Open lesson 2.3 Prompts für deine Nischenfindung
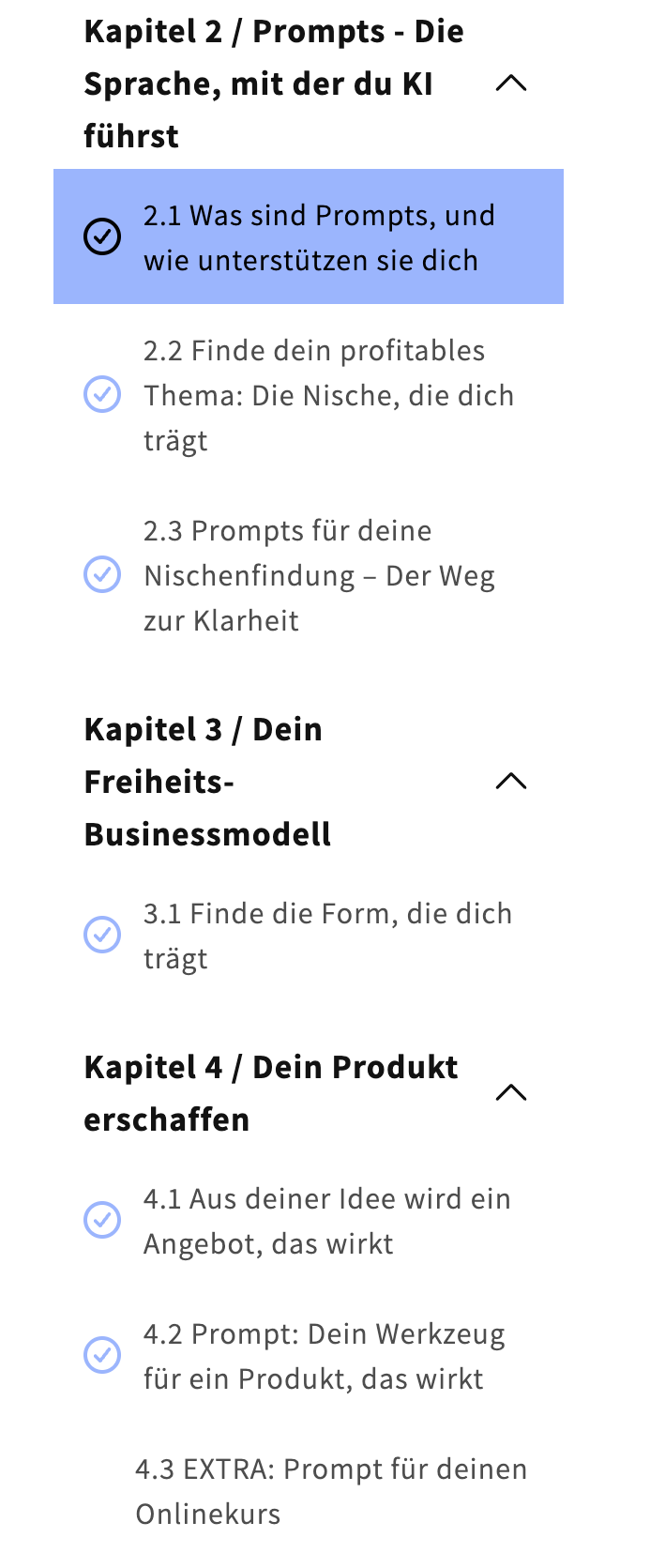 [318, 575]
